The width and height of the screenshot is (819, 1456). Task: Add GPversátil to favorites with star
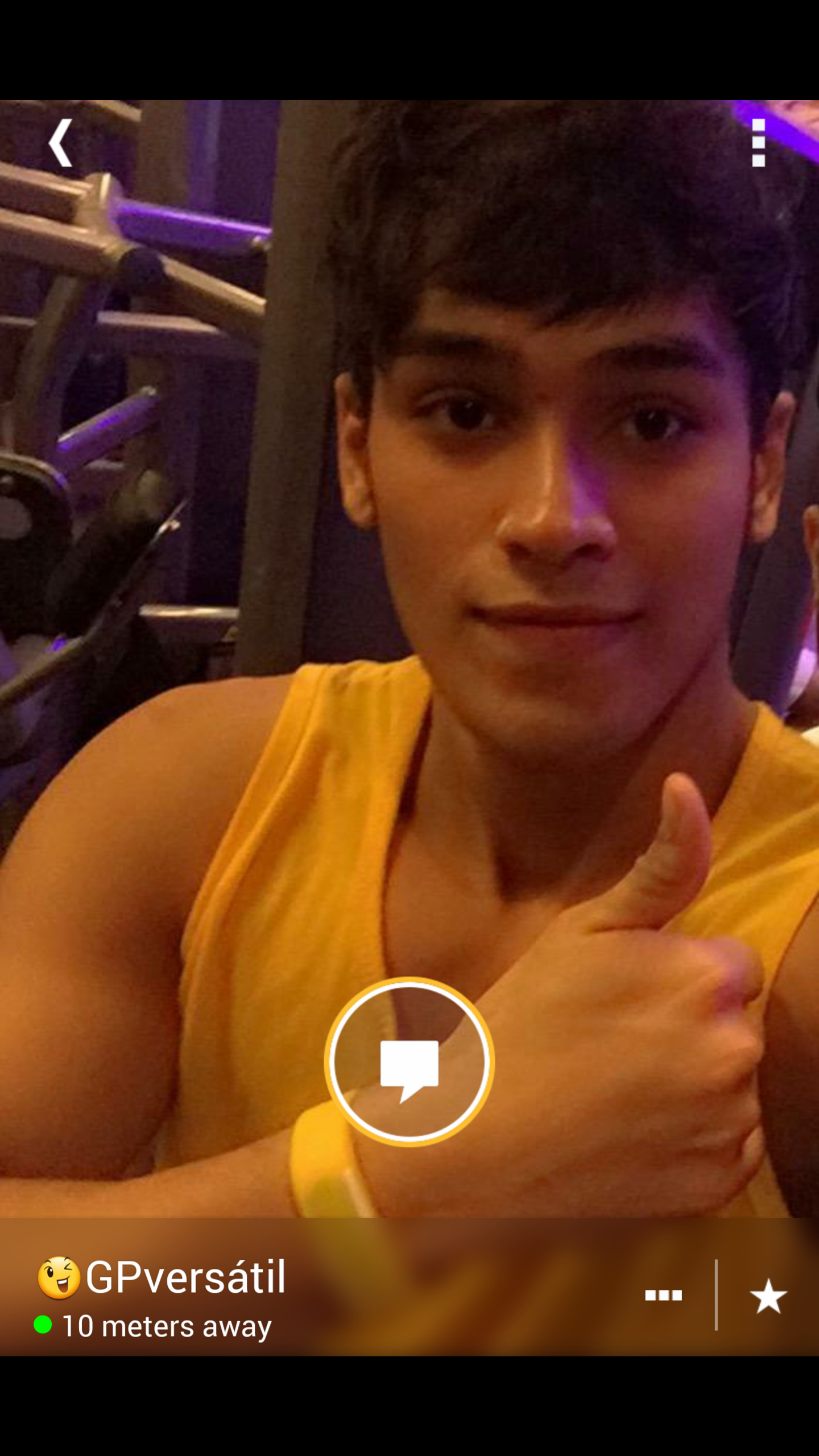(768, 1296)
